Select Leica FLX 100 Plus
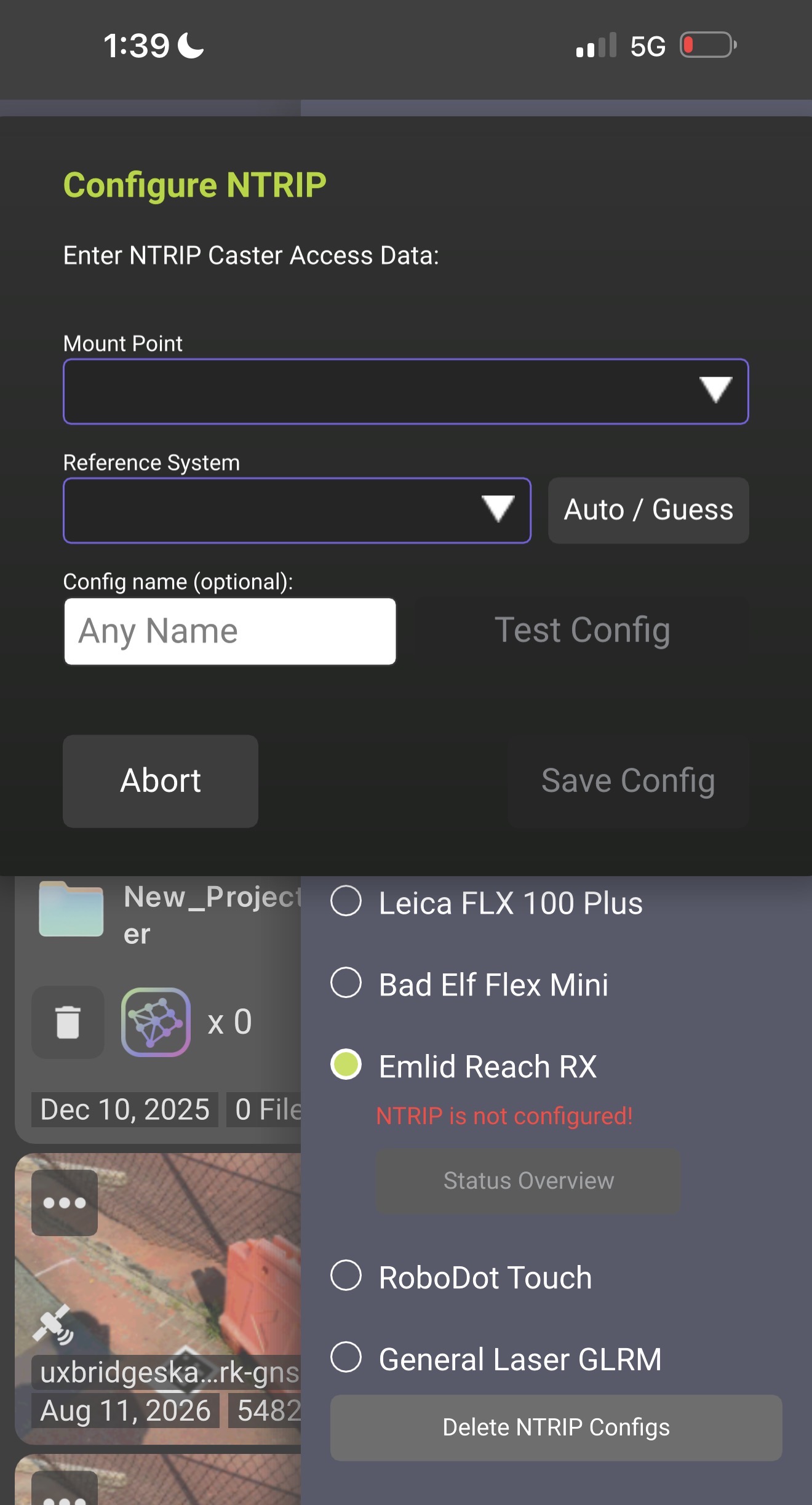Viewport: 812px width, 1505px height. pyautogui.click(x=487, y=903)
